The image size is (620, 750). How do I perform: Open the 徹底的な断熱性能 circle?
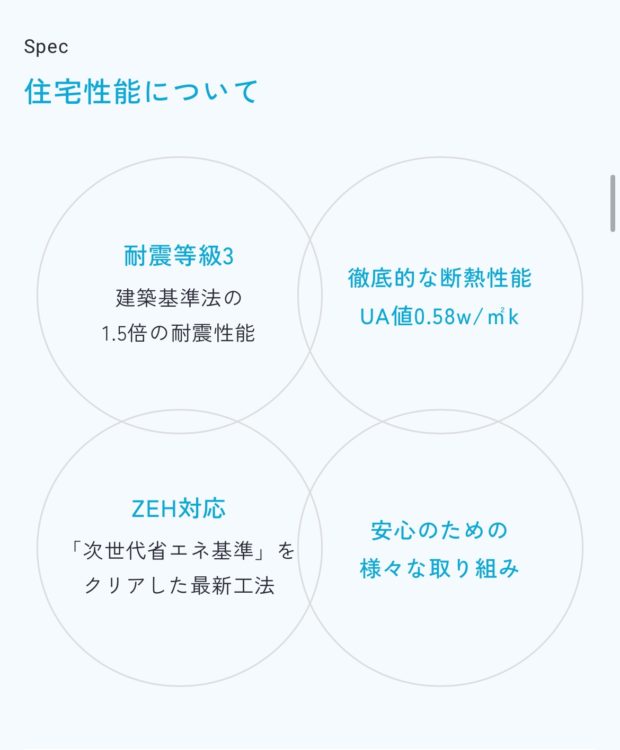(x=440, y=295)
